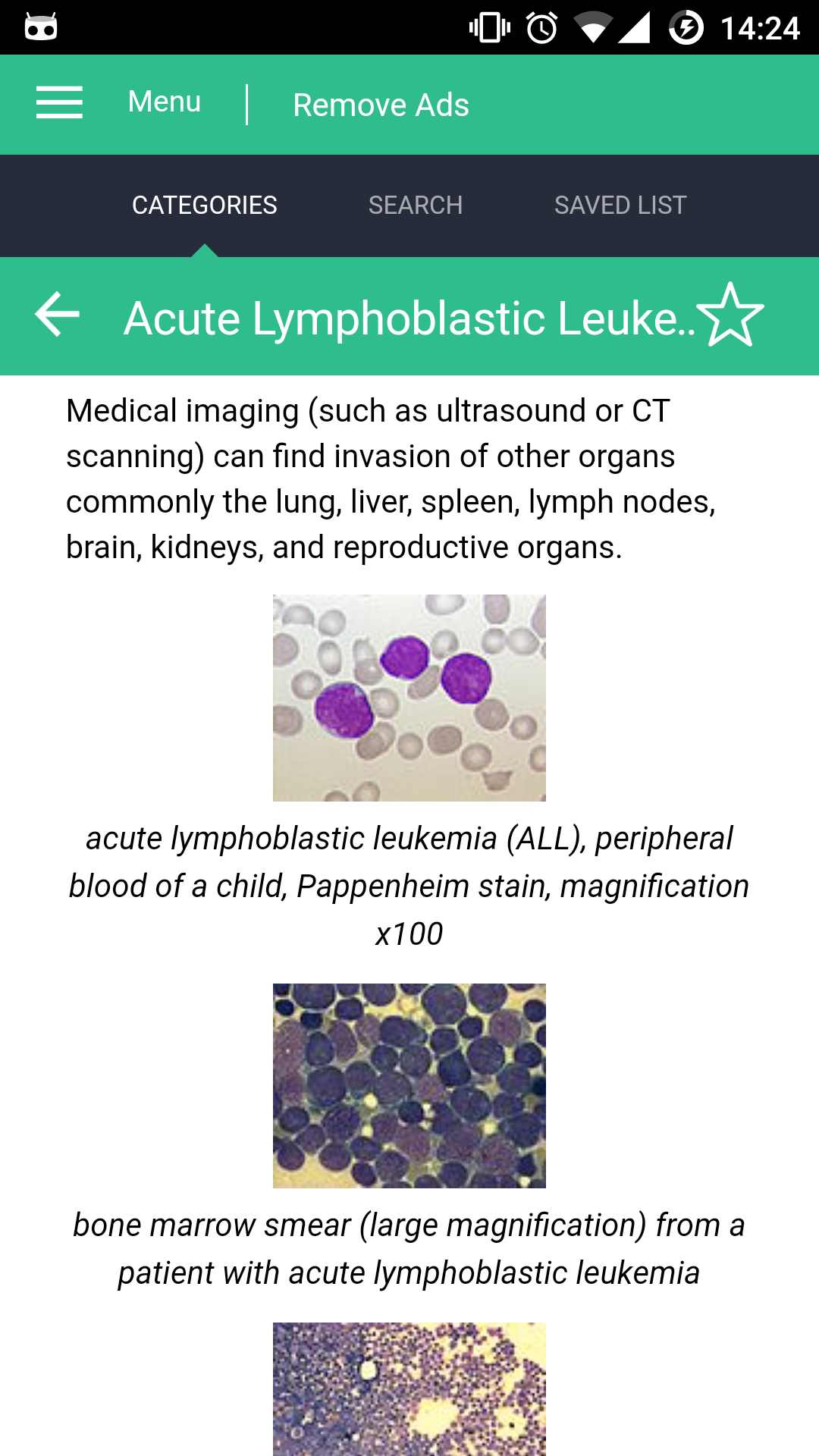This screenshot has height=1456, width=819.
Task: Tap Remove Ads
Action: coord(381,105)
